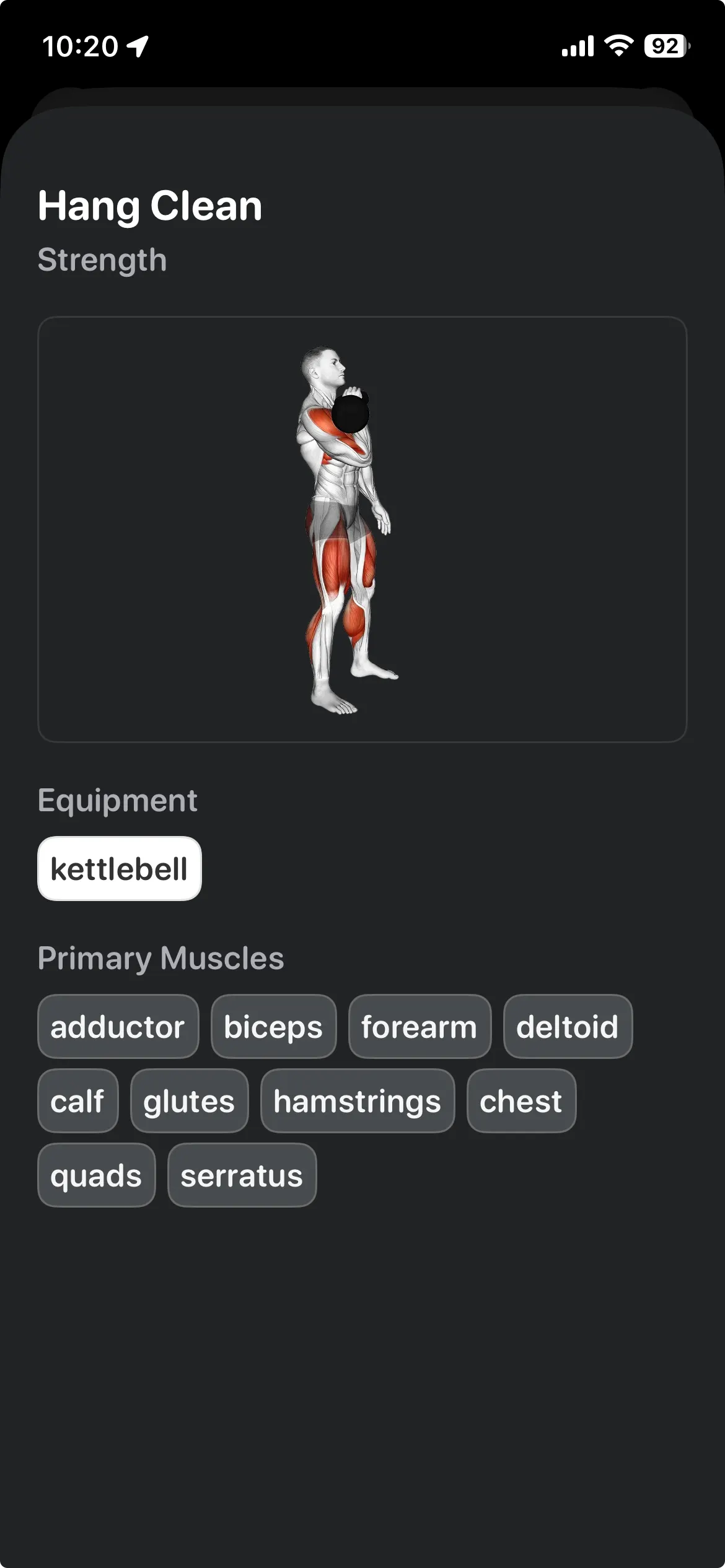The image size is (725, 1568).
Task: Select the glutes muscle chip
Action: click(x=189, y=1100)
